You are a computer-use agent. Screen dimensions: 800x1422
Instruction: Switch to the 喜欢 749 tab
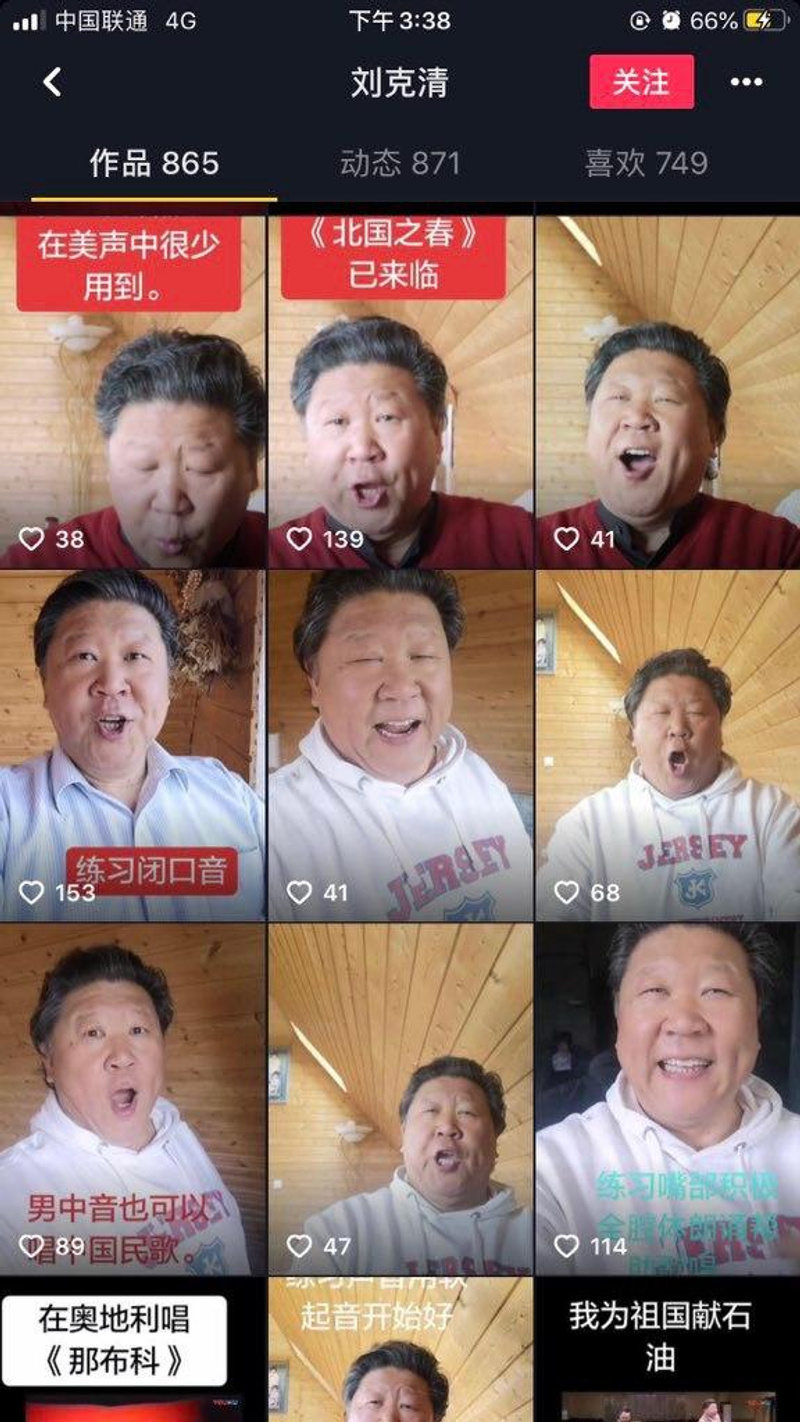tap(646, 164)
